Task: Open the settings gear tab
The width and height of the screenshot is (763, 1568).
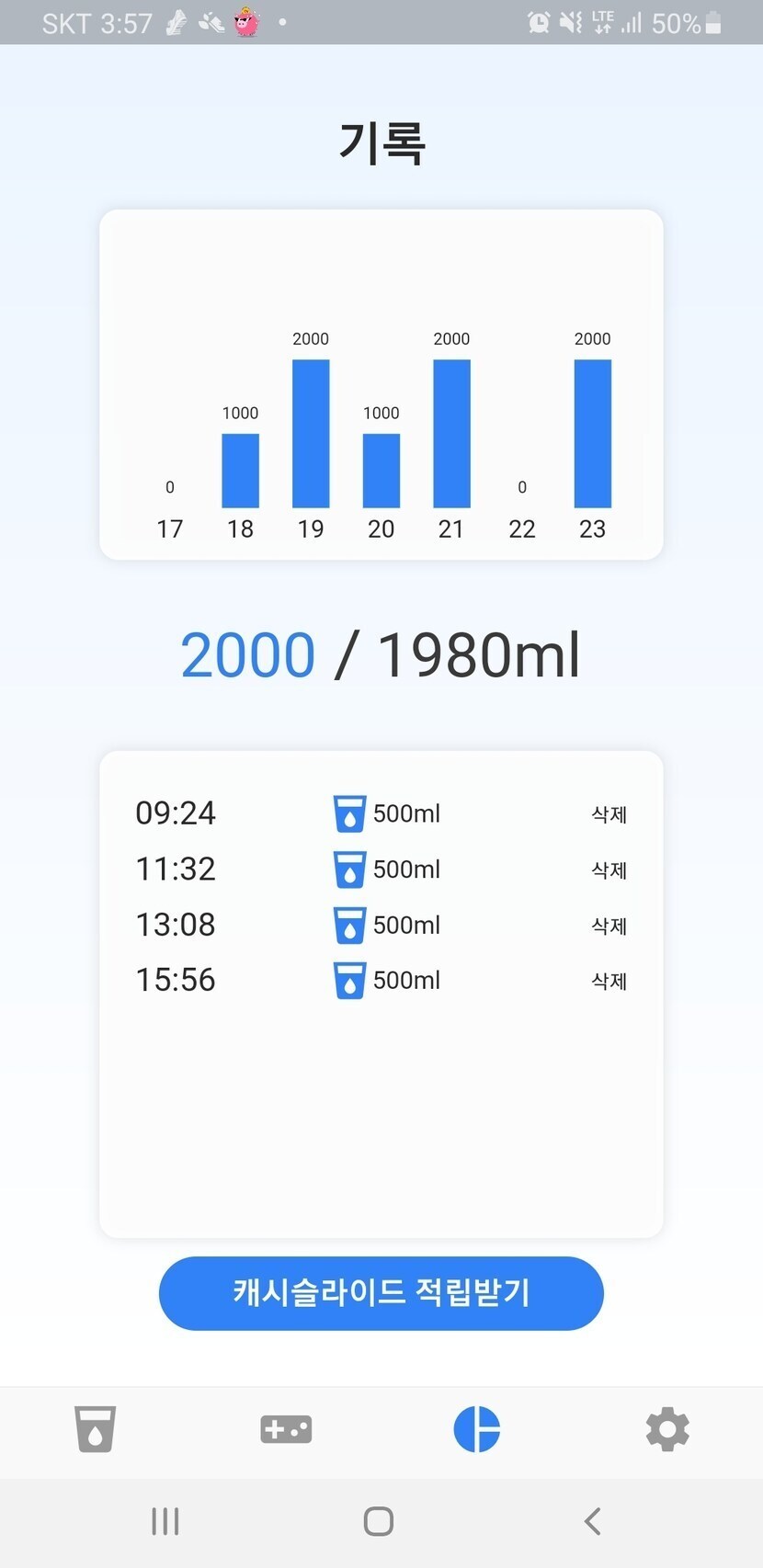Action: coord(667,1429)
